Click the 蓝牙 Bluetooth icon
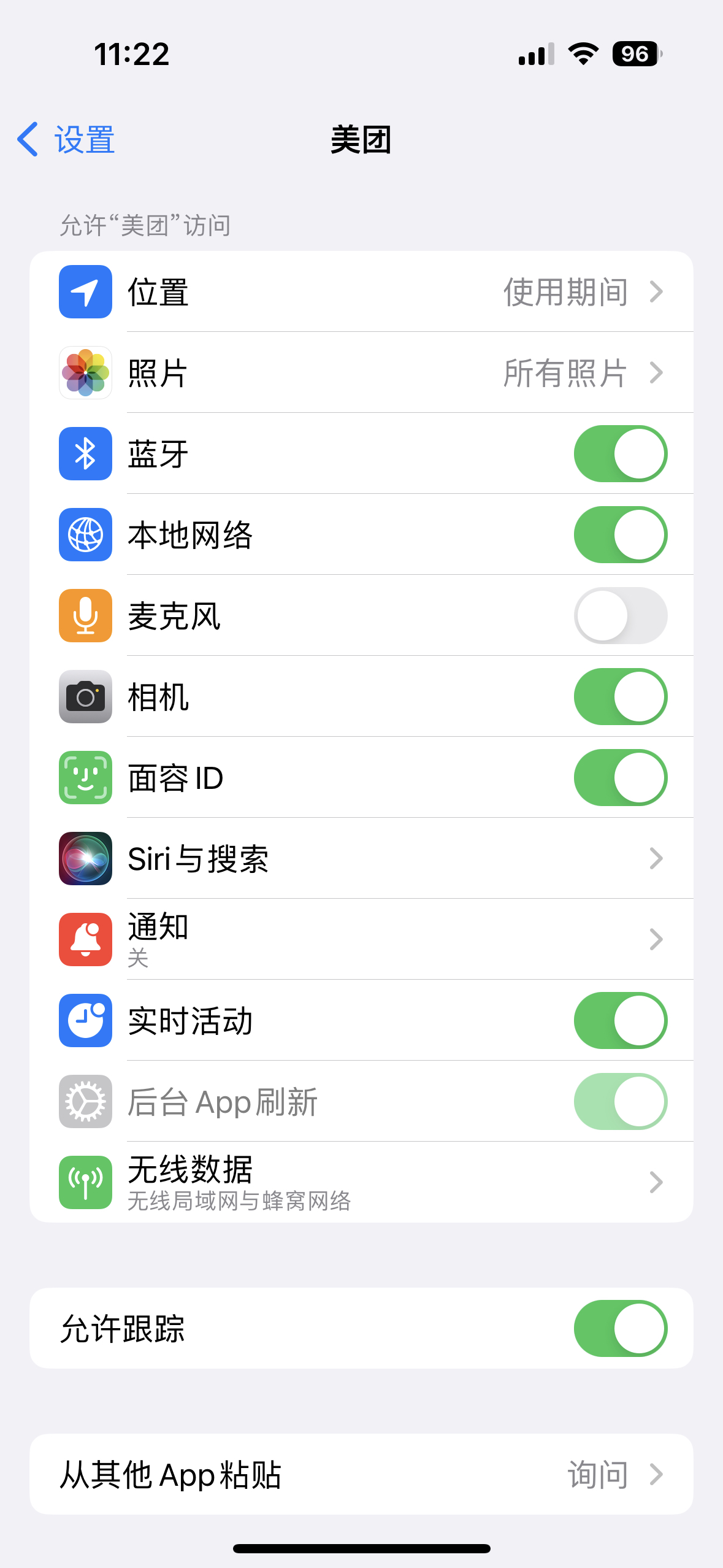This screenshot has width=723, height=1568. [x=85, y=454]
